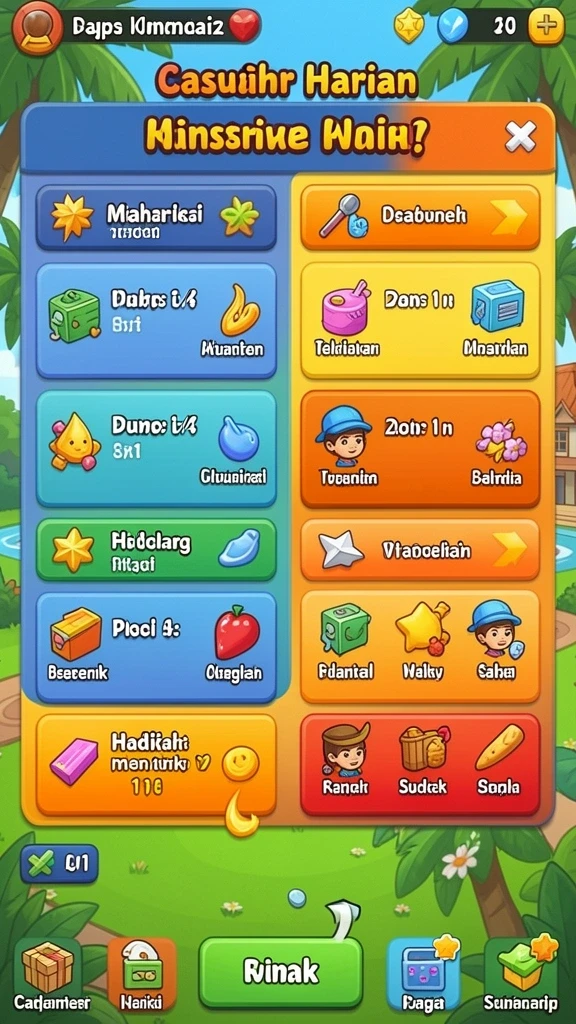This screenshot has width=576, height=1024.
Task: Open the player profile avatar
Action: 37,25
